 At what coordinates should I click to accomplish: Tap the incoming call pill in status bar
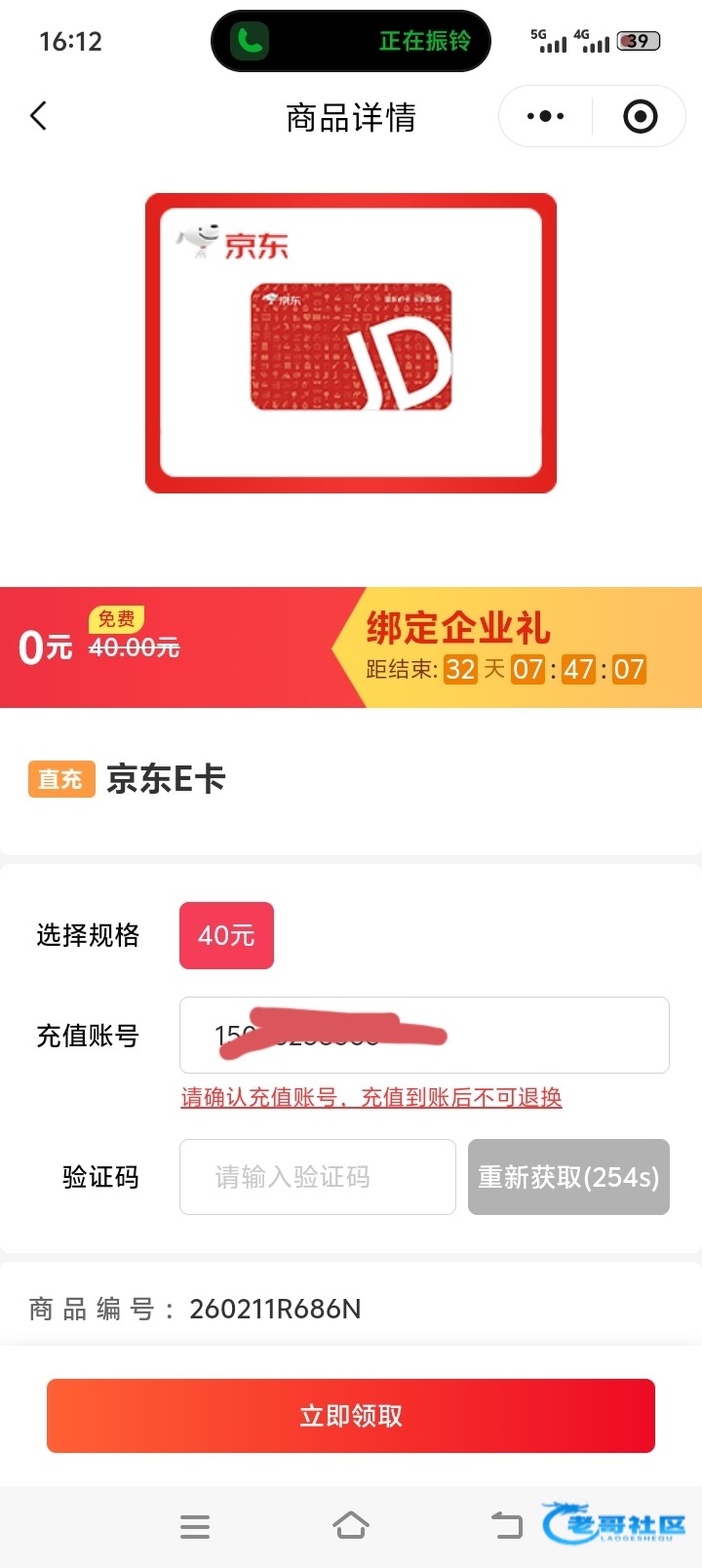pos(351,41)
